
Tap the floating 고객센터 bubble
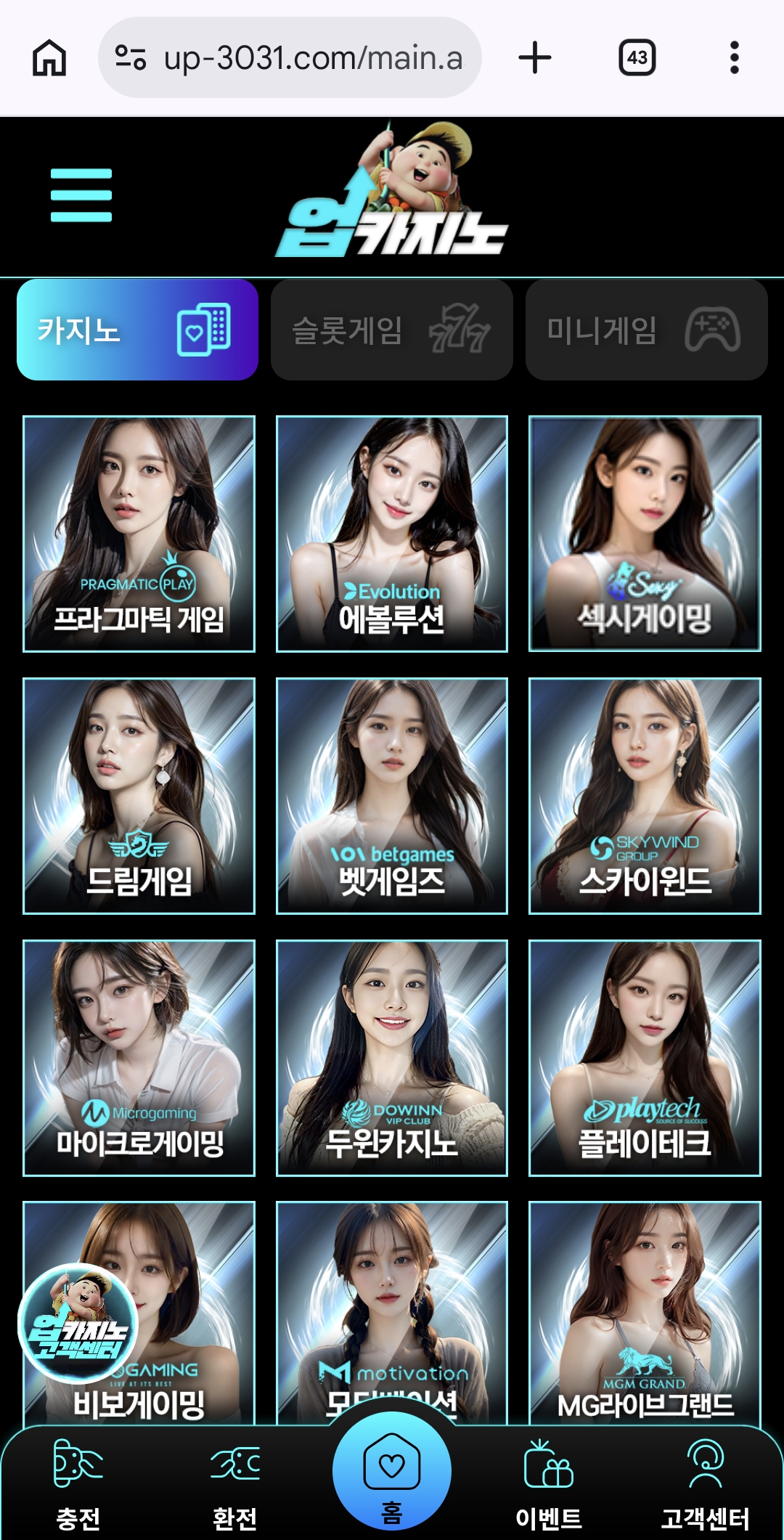pos(78,1323)
